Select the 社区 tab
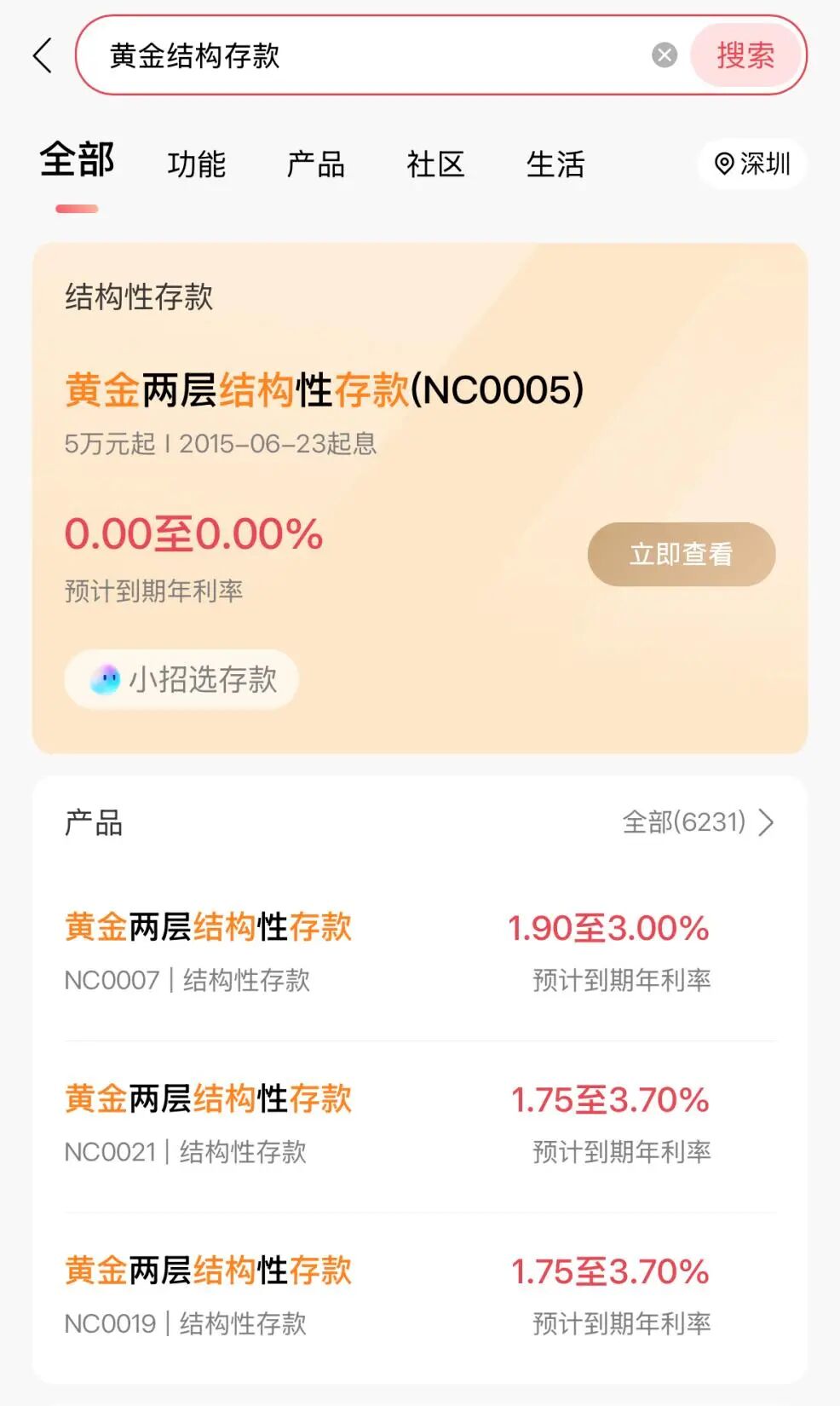This screenshot has width=840, height=1406. pyautogui.click(x=435, y=164)
